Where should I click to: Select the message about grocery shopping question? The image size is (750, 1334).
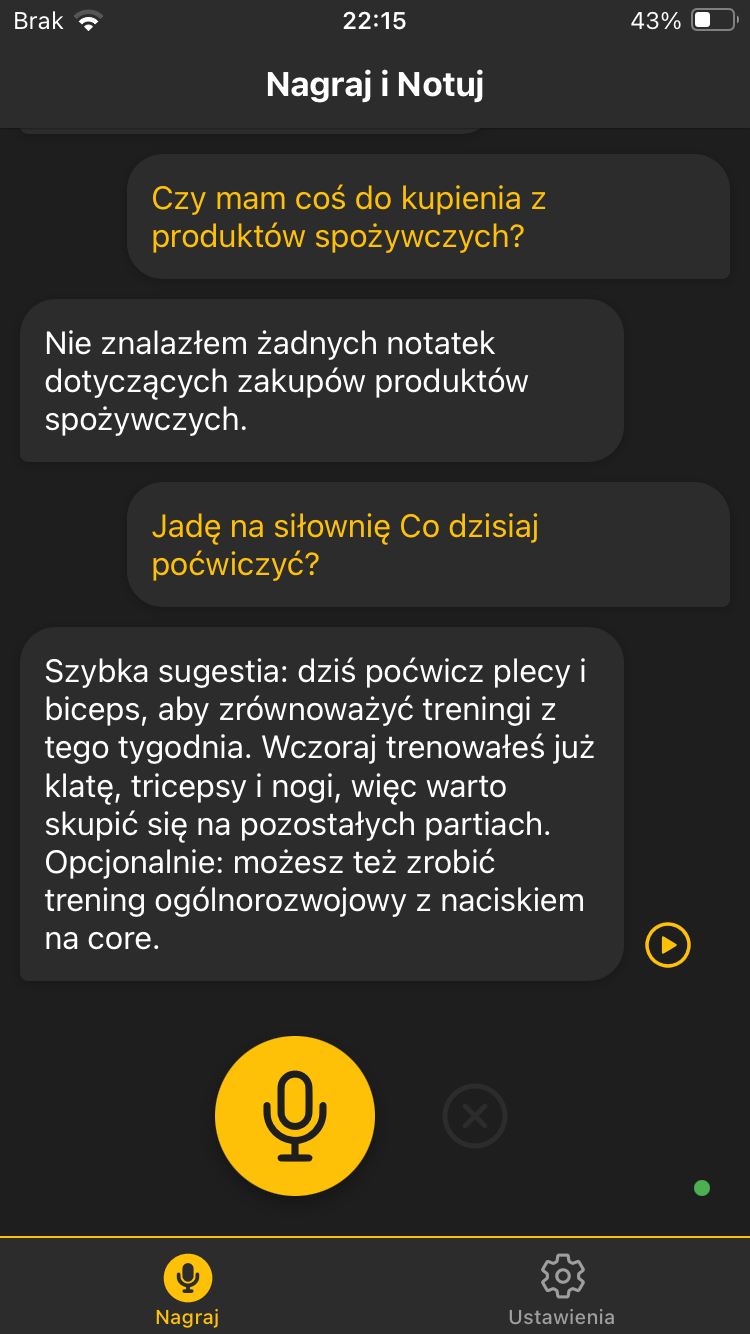tap(430, 217)
